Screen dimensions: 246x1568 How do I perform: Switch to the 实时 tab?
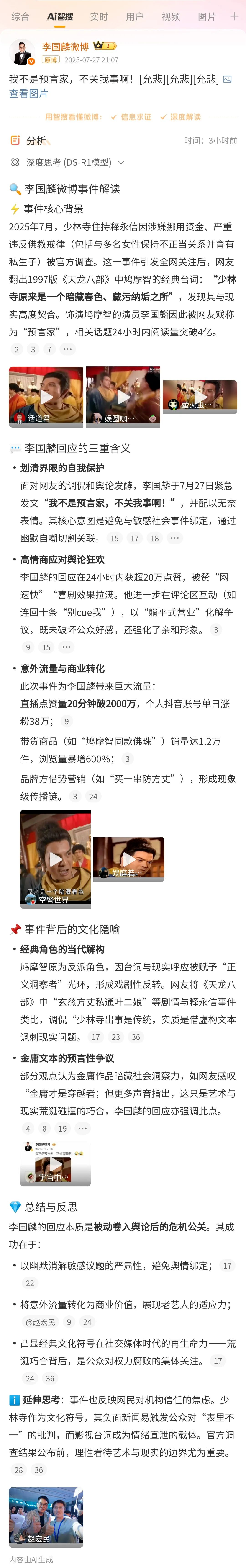(99, 16)
